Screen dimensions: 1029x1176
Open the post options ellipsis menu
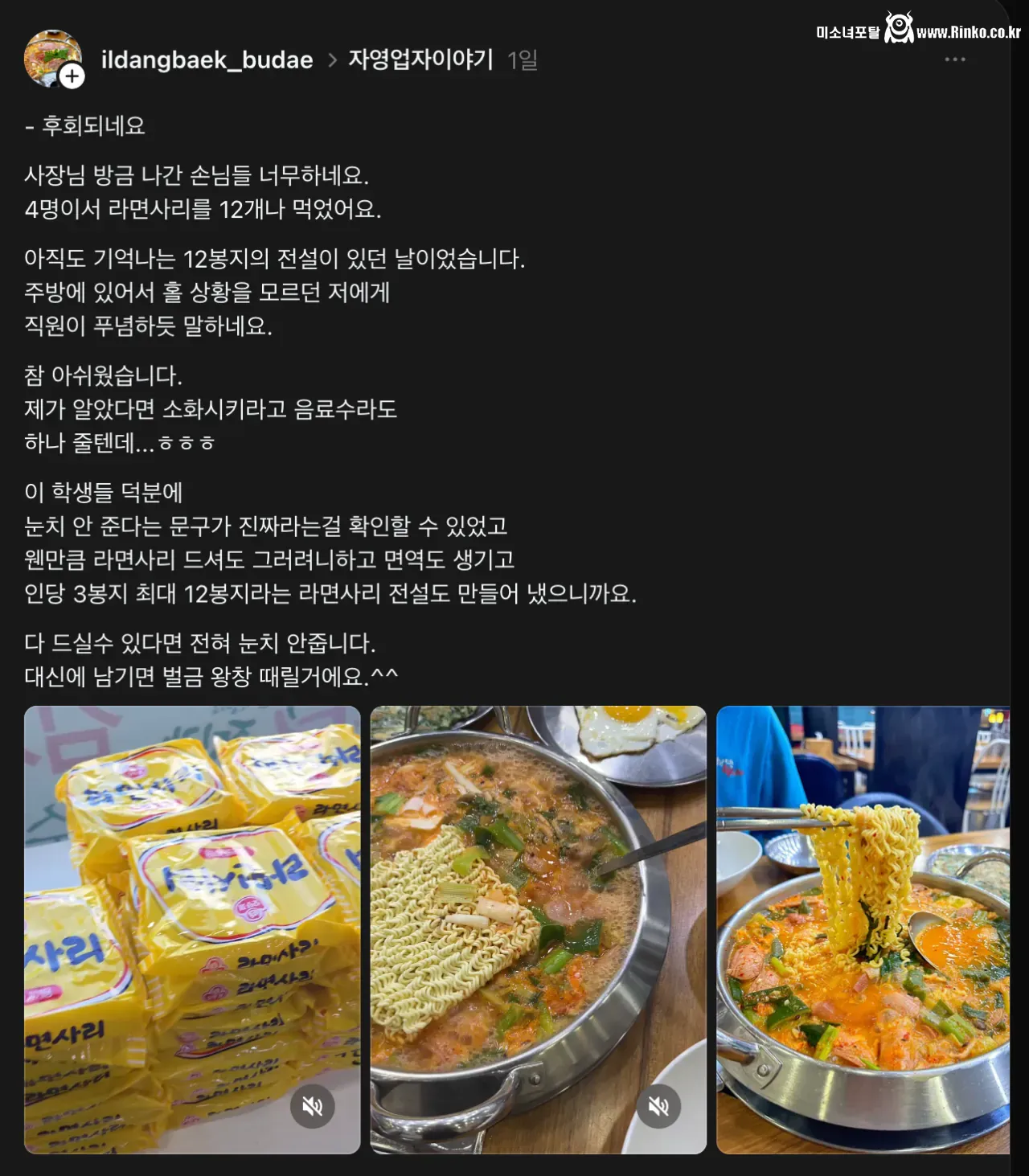[956, 58]
